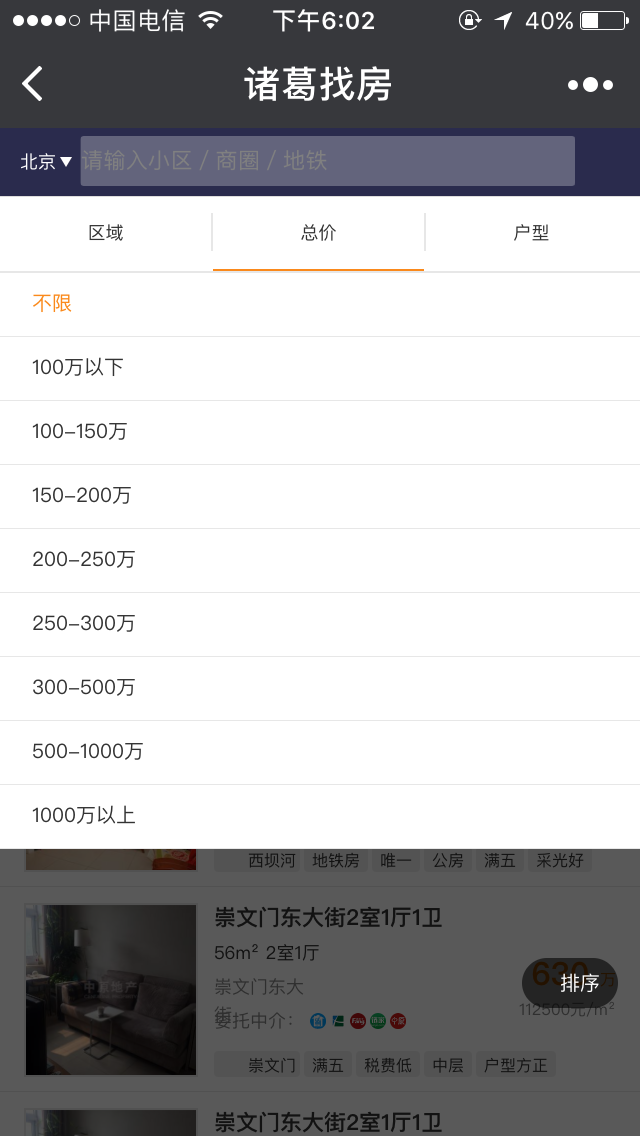
Task: Choose 1000万以上 price range
Action: tap(320, 816)
